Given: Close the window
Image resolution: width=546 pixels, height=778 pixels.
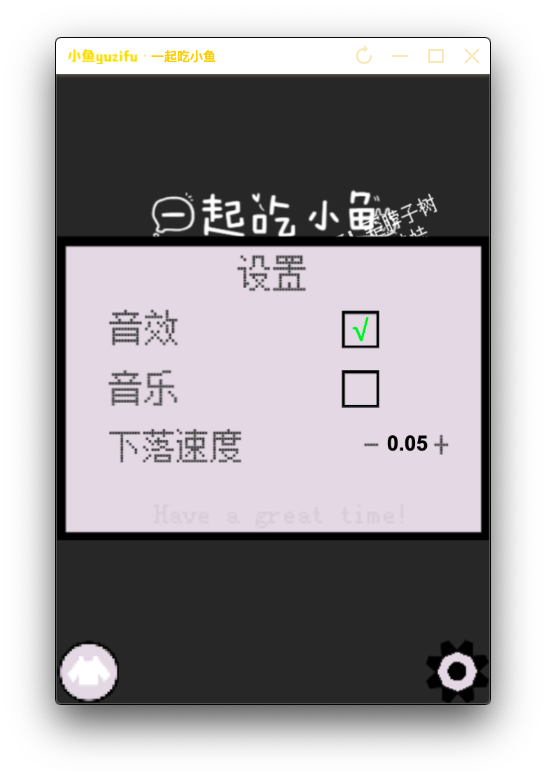Looking at the screenshot, I should tap(472, 56).
